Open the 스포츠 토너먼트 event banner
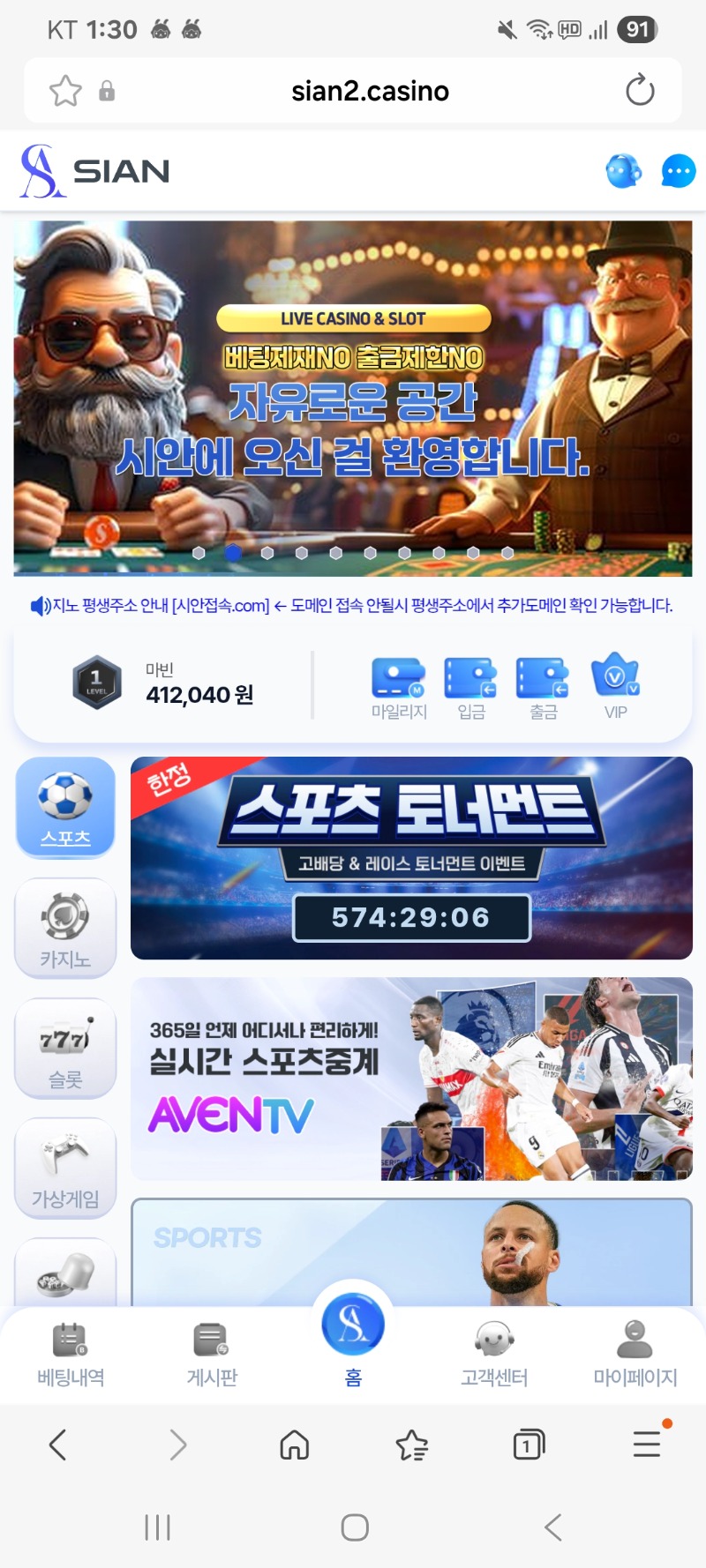 [411, 857]
